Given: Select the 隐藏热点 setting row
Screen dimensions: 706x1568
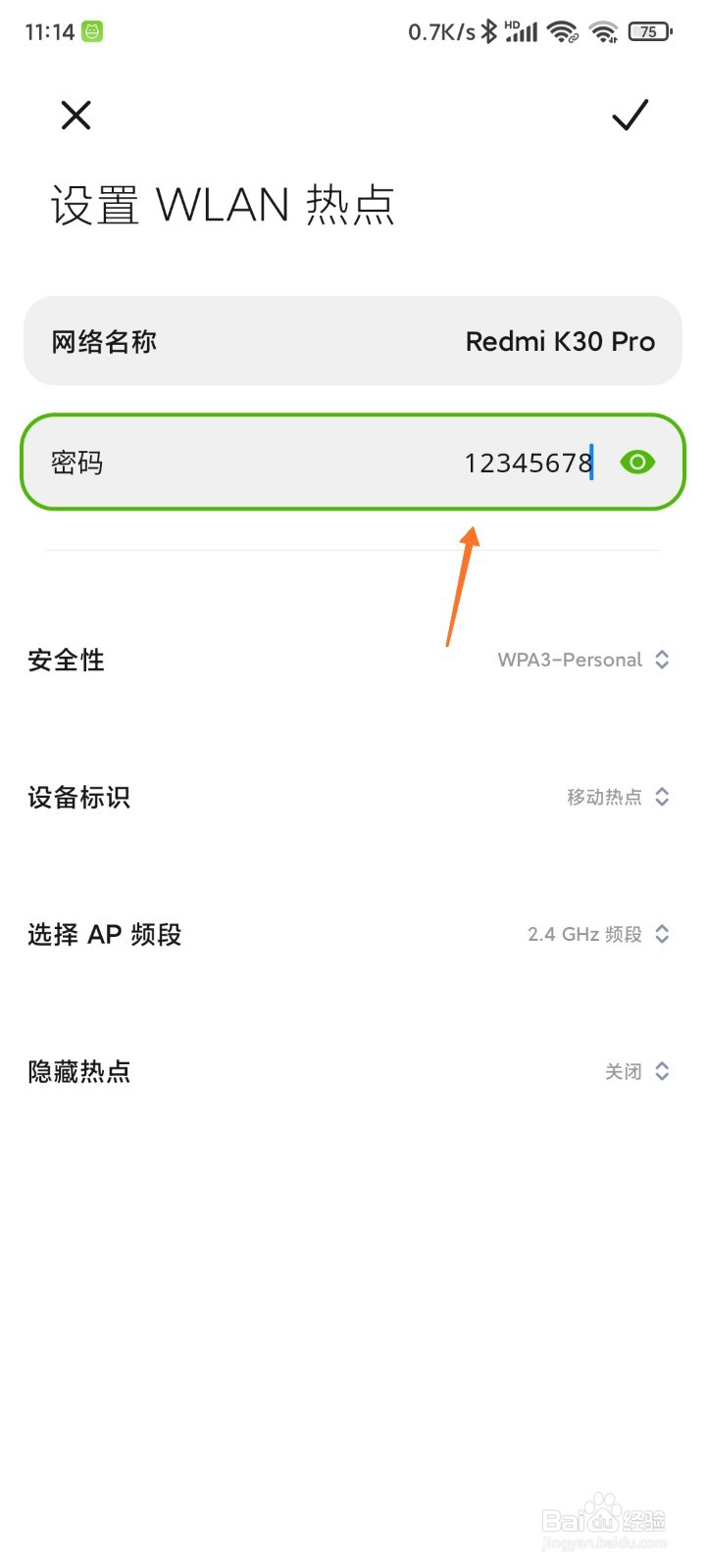Looking at the screenshot, I should [353, 1070].
